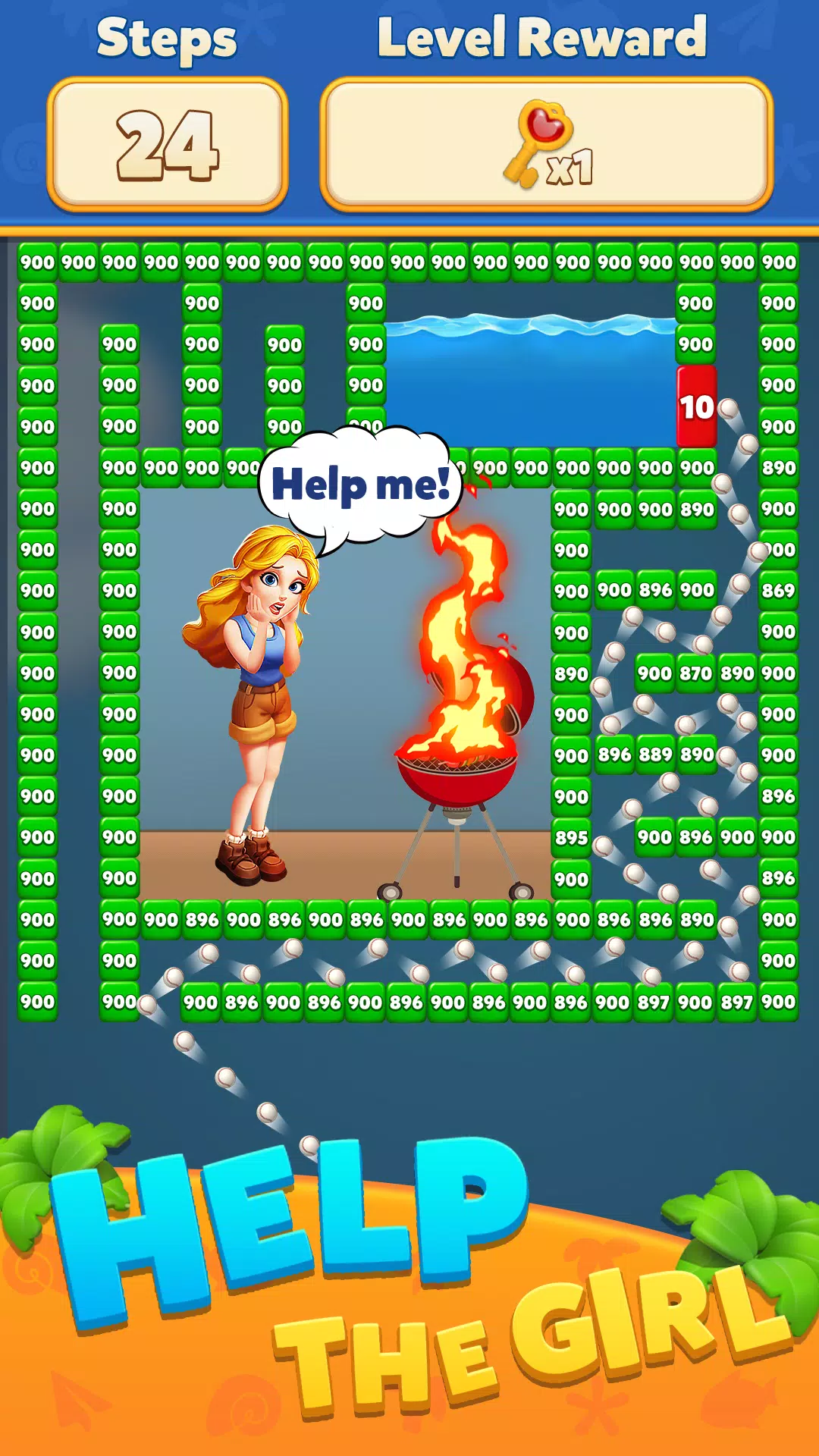This screenshot has width=819, height=1456.
Task: Tap the Steps counter showing 24
Action: coord(168,146)
